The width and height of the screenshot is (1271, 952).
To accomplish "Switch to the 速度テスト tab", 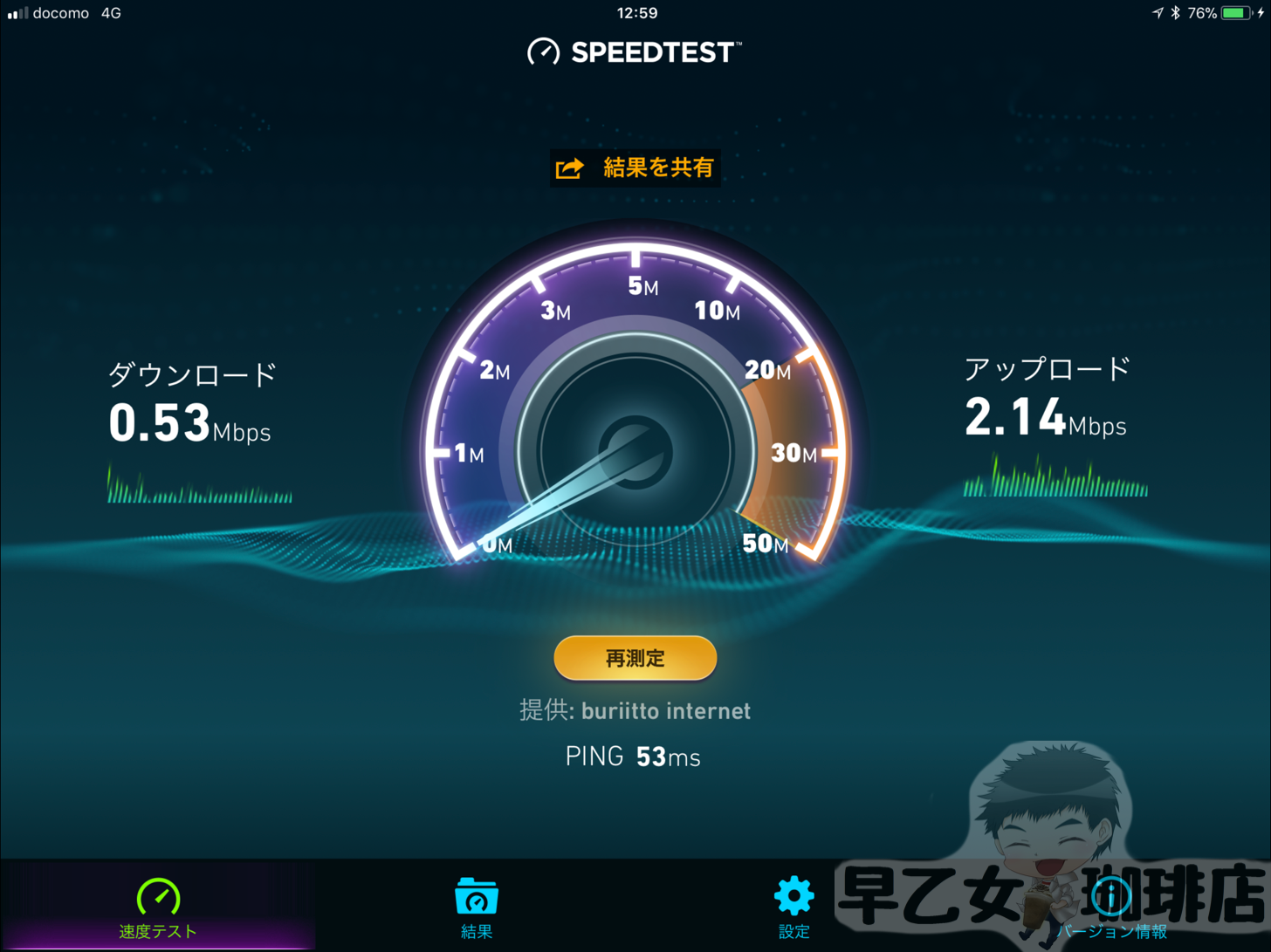I will [x=158, y=907].
